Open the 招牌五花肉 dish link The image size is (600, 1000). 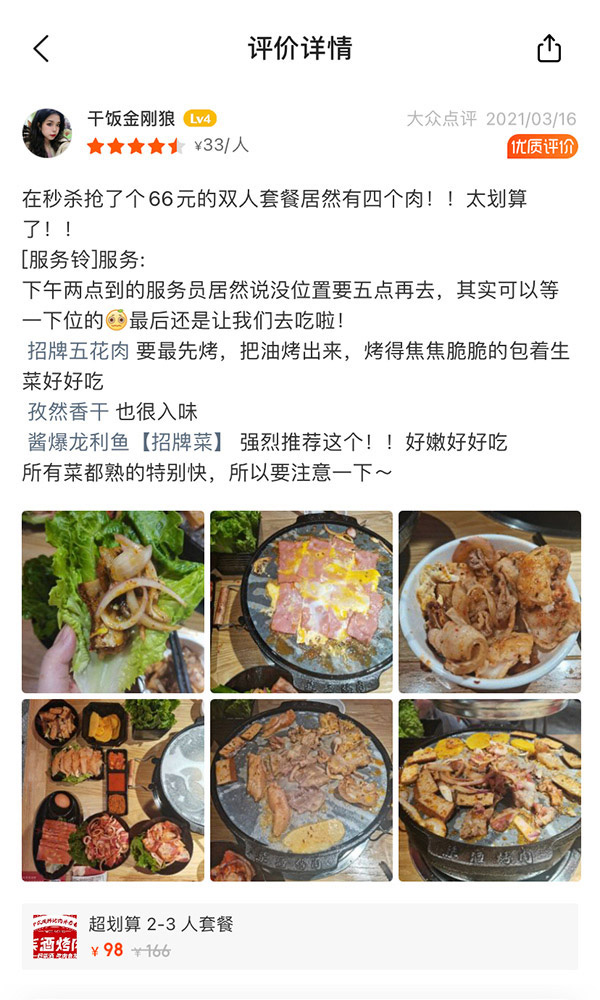click(x=78, y=351)
